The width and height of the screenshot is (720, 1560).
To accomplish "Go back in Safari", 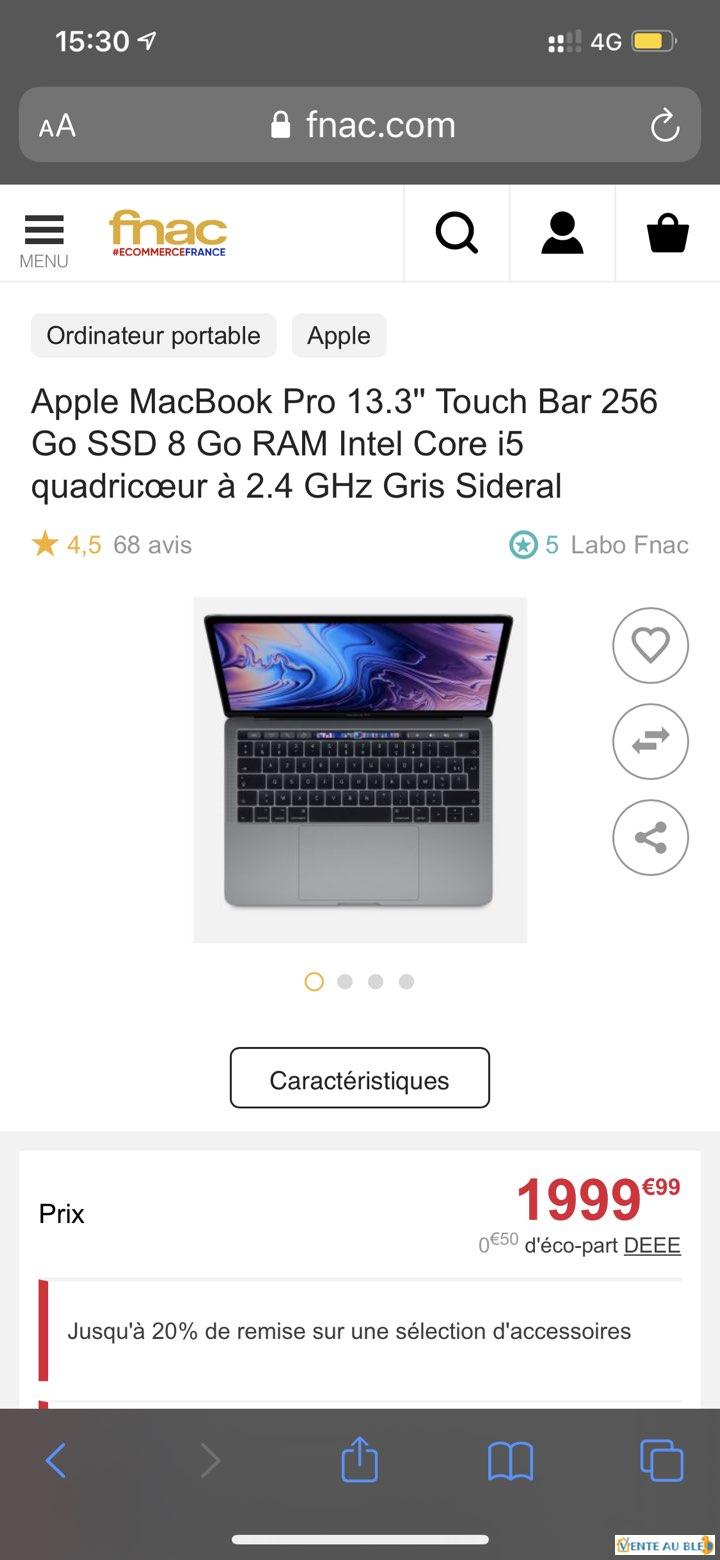I will (x=56, y=1461).
